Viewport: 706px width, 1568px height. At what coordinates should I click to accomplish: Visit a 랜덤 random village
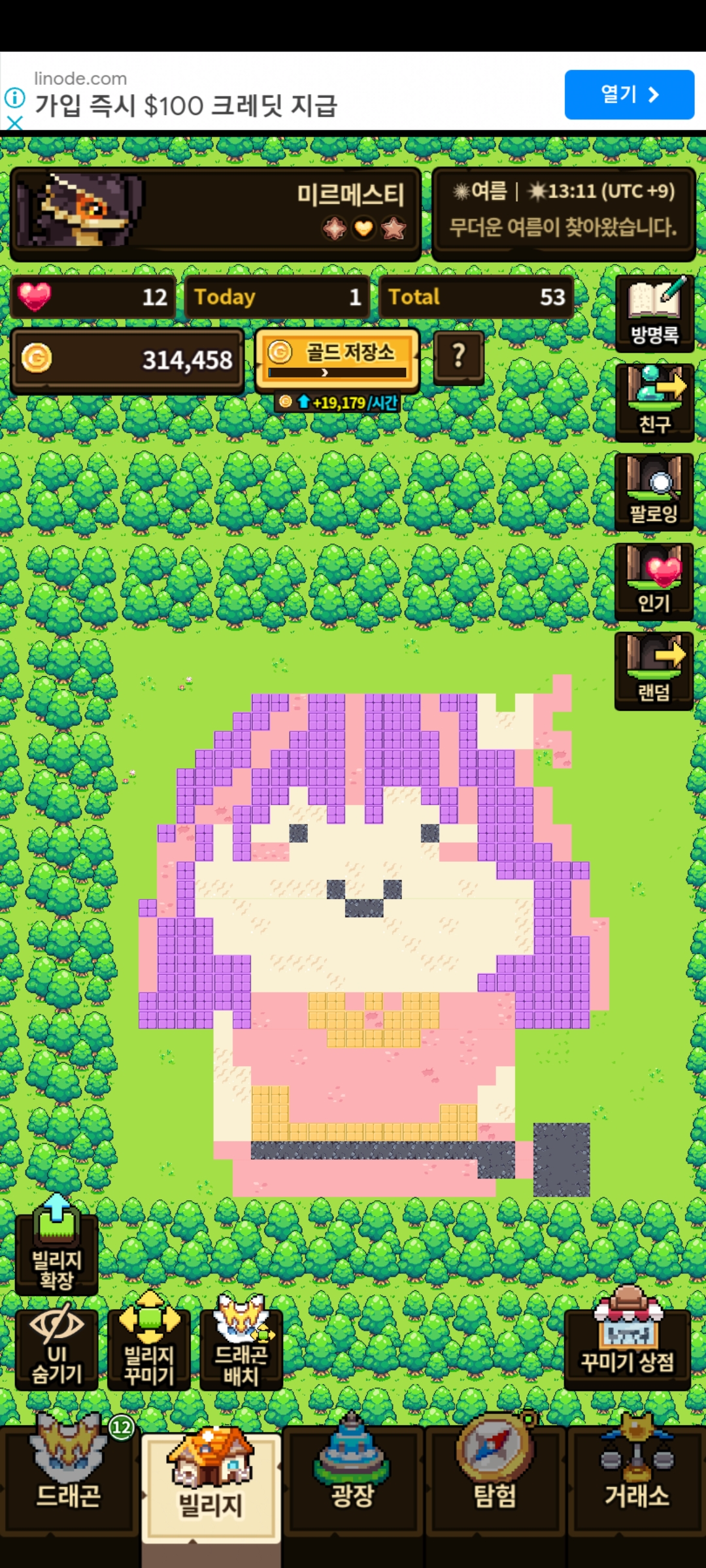point(654,671)
